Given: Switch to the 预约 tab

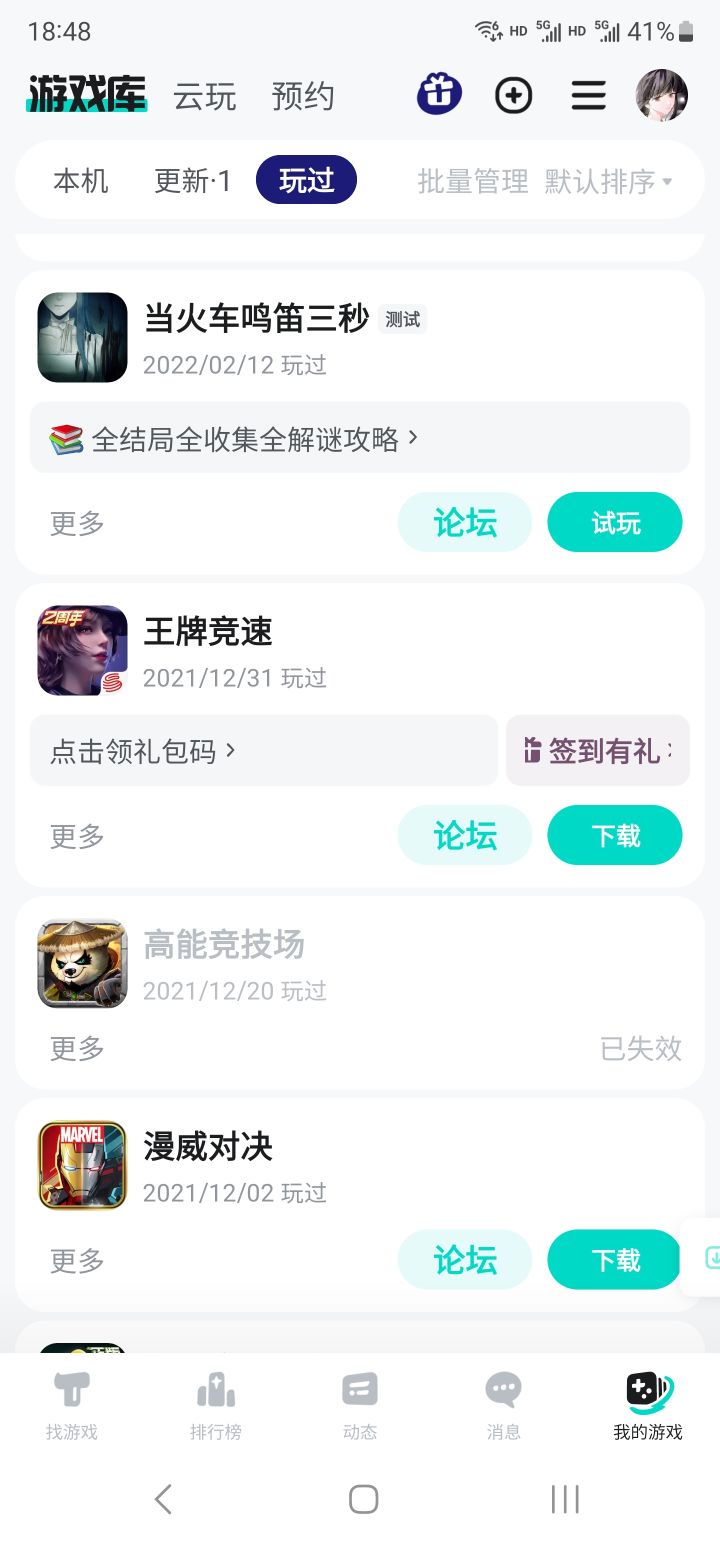Looking at the screenshot, I should (302, 97).
